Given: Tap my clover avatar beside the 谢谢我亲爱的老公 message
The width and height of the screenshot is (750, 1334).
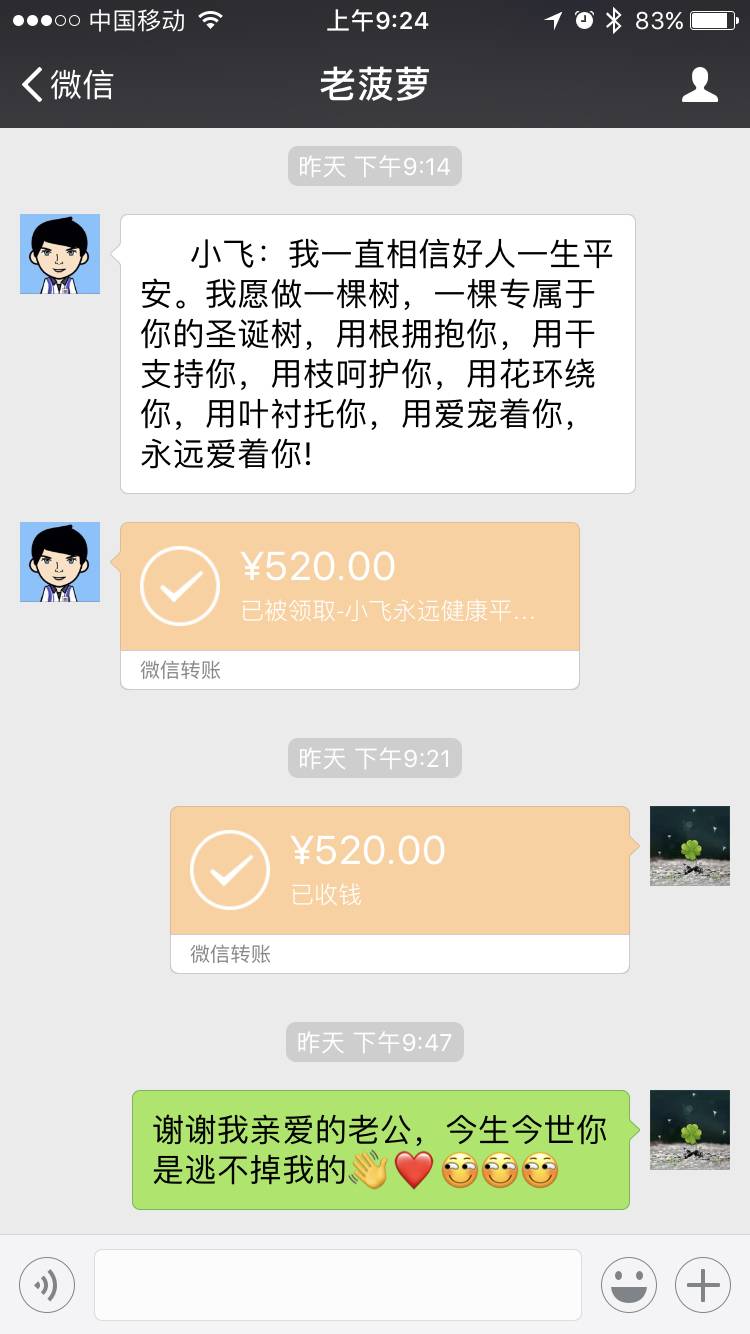Looking at the screenshot, I should click(x=690, y=1130).
